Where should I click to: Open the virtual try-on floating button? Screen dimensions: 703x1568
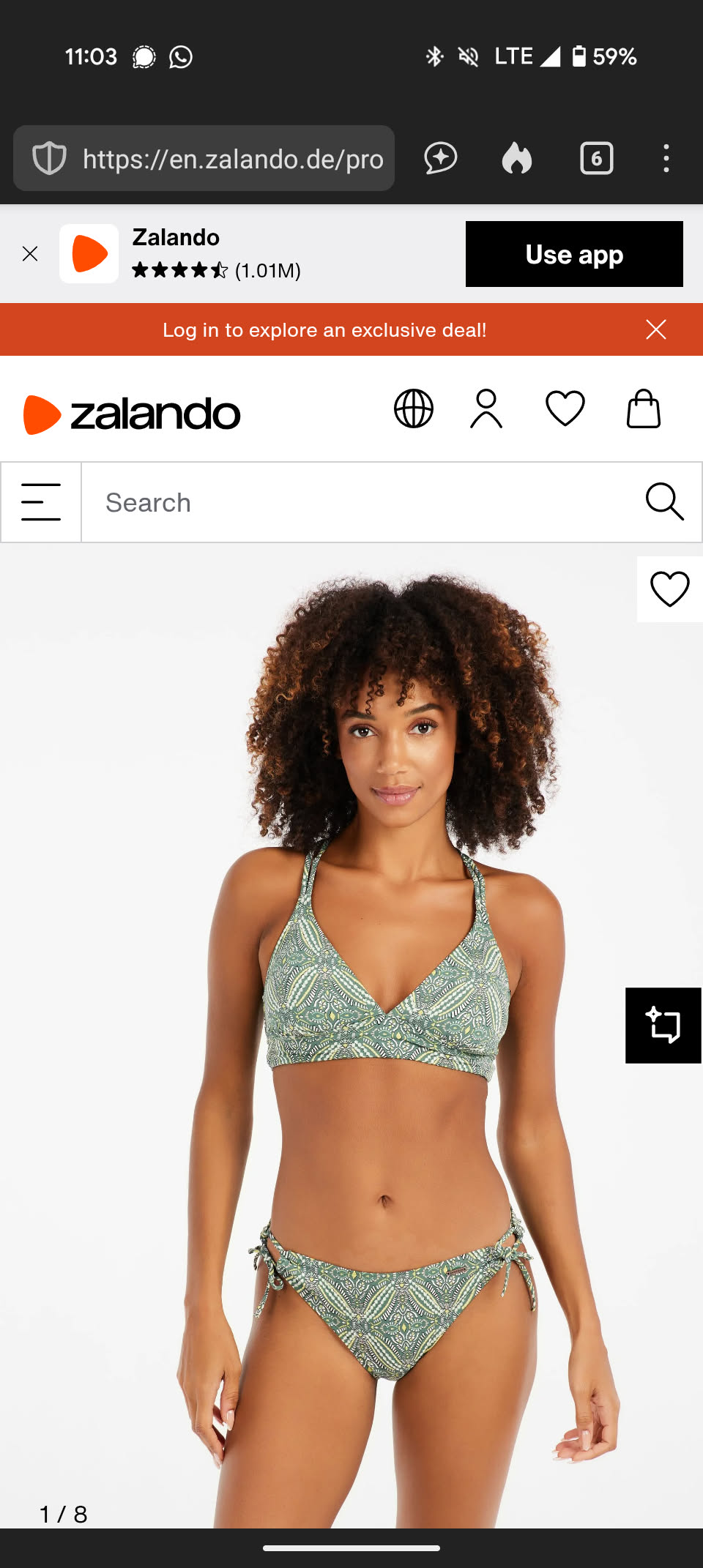(x=663, y=1025)
